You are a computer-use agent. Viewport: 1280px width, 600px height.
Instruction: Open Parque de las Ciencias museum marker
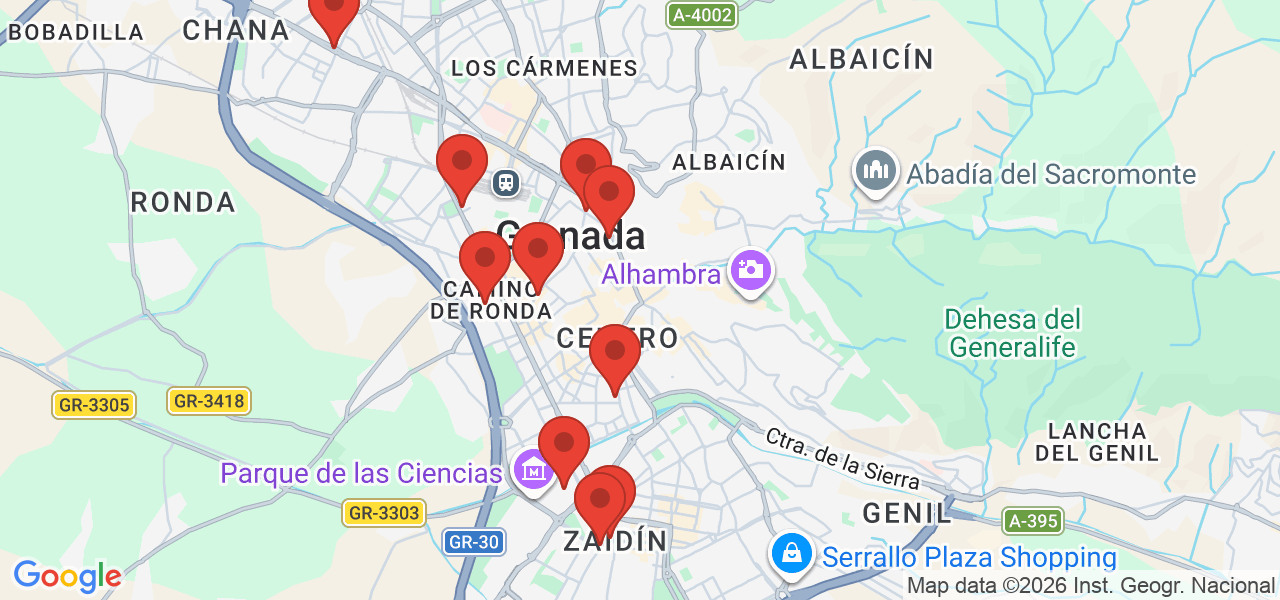coord(532,470)
